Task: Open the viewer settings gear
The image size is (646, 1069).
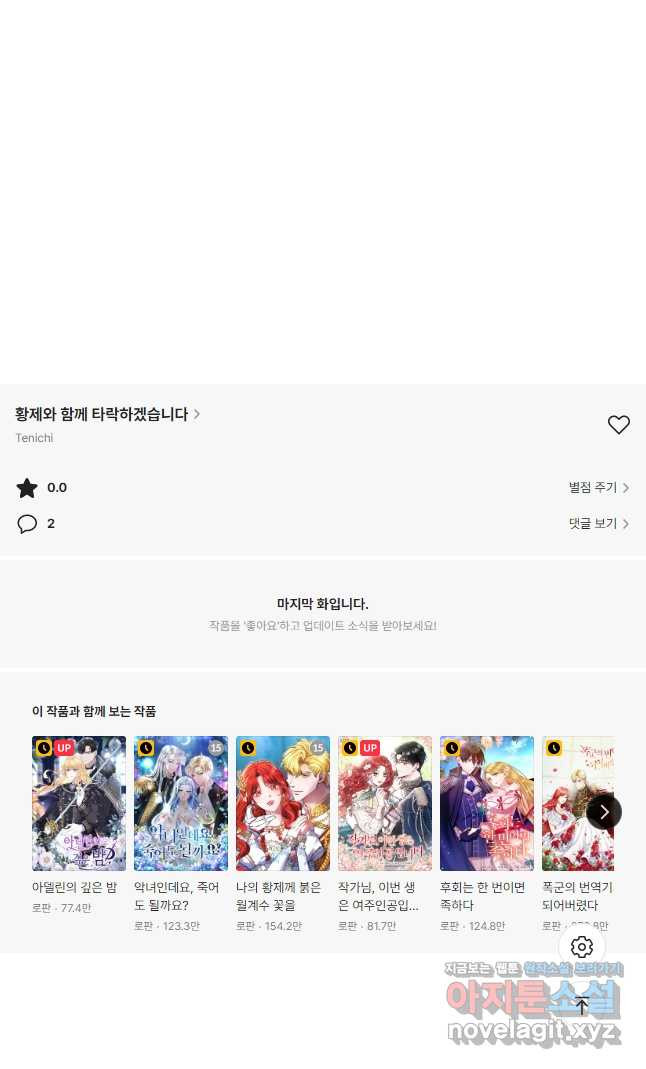Action: coord(582,947)
